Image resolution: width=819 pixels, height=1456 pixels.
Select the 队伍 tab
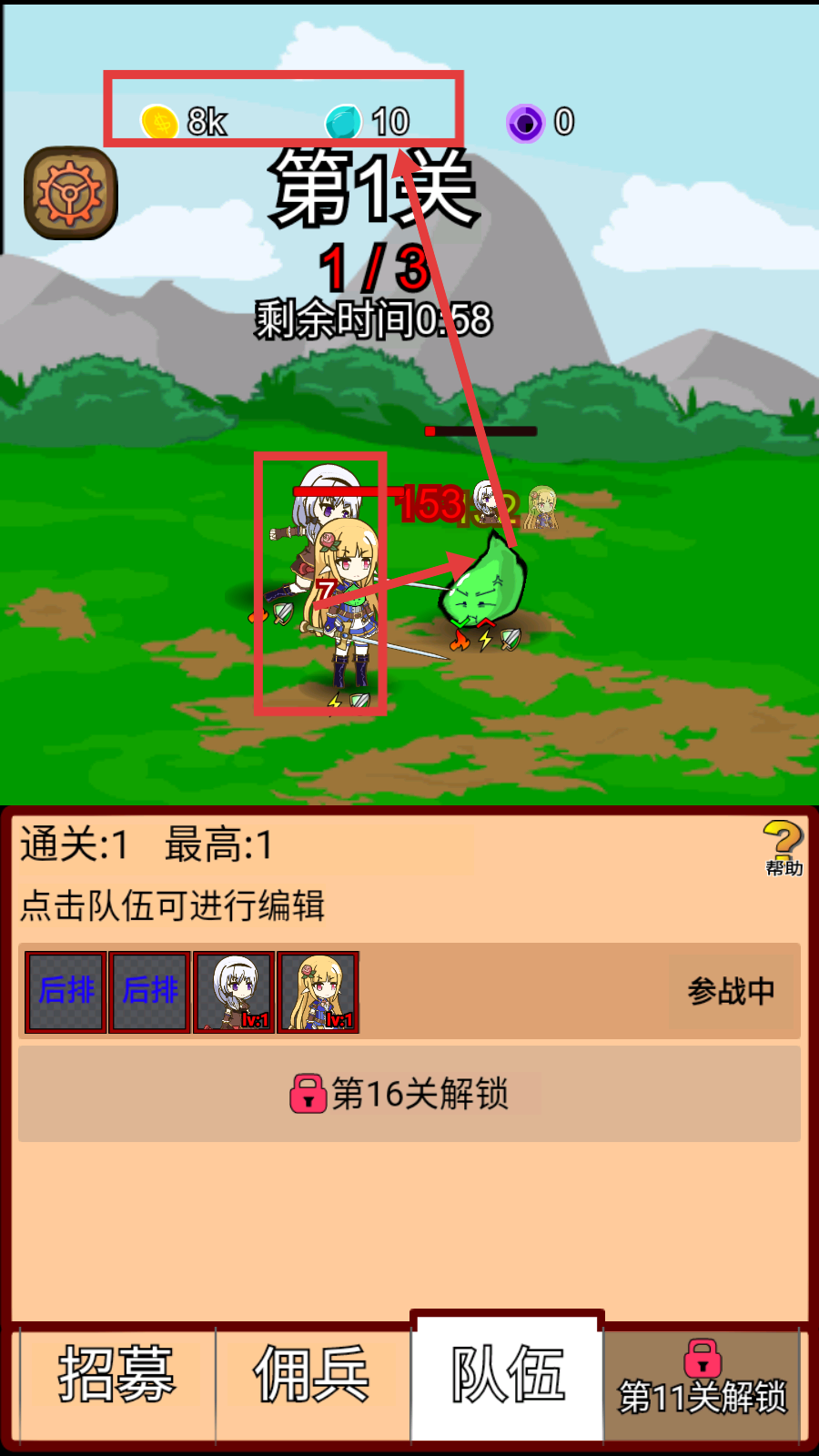[508, 1376]
